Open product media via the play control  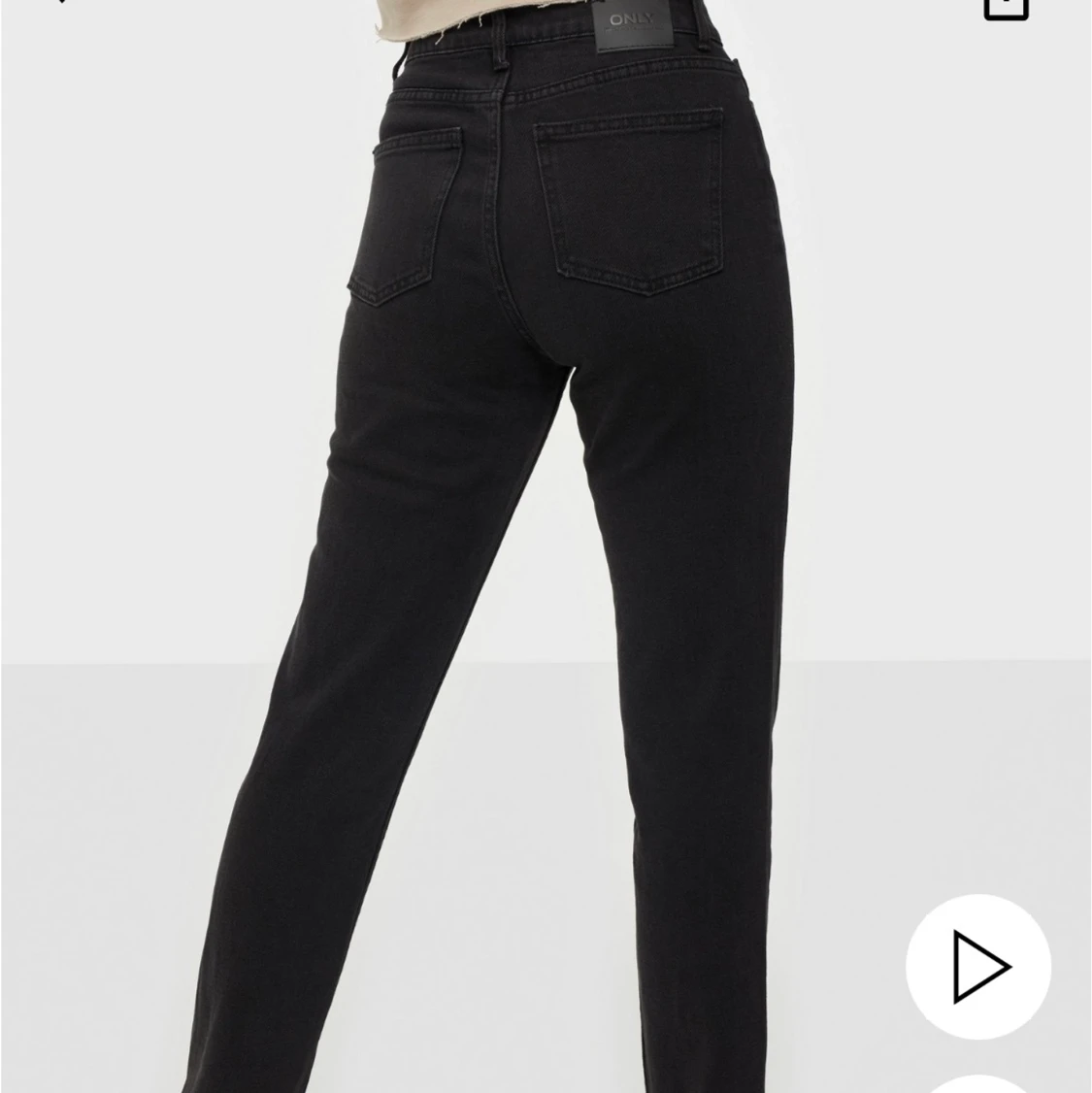pyautogui.click(x=976, y=966)
